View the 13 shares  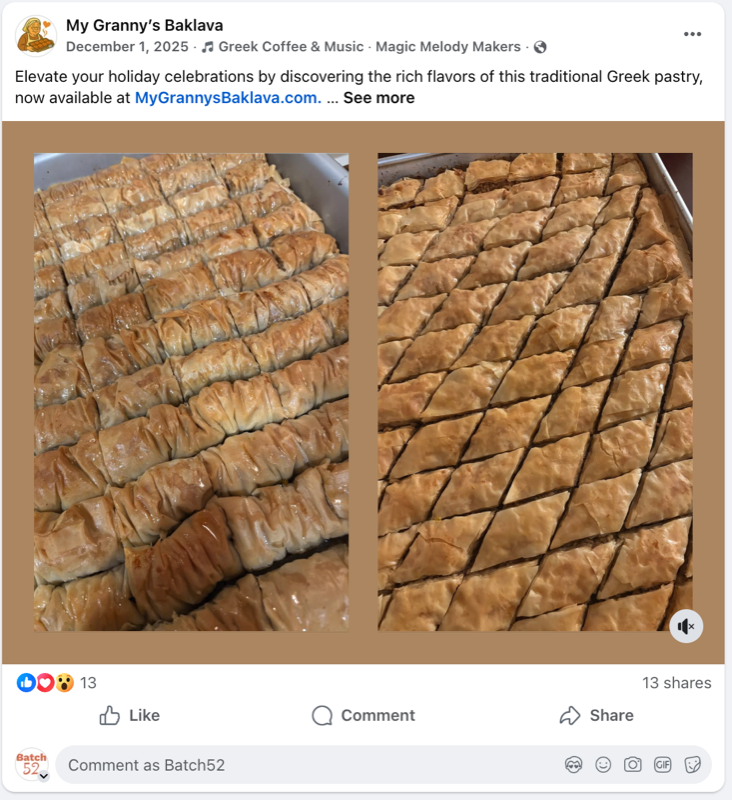[676, 683]
